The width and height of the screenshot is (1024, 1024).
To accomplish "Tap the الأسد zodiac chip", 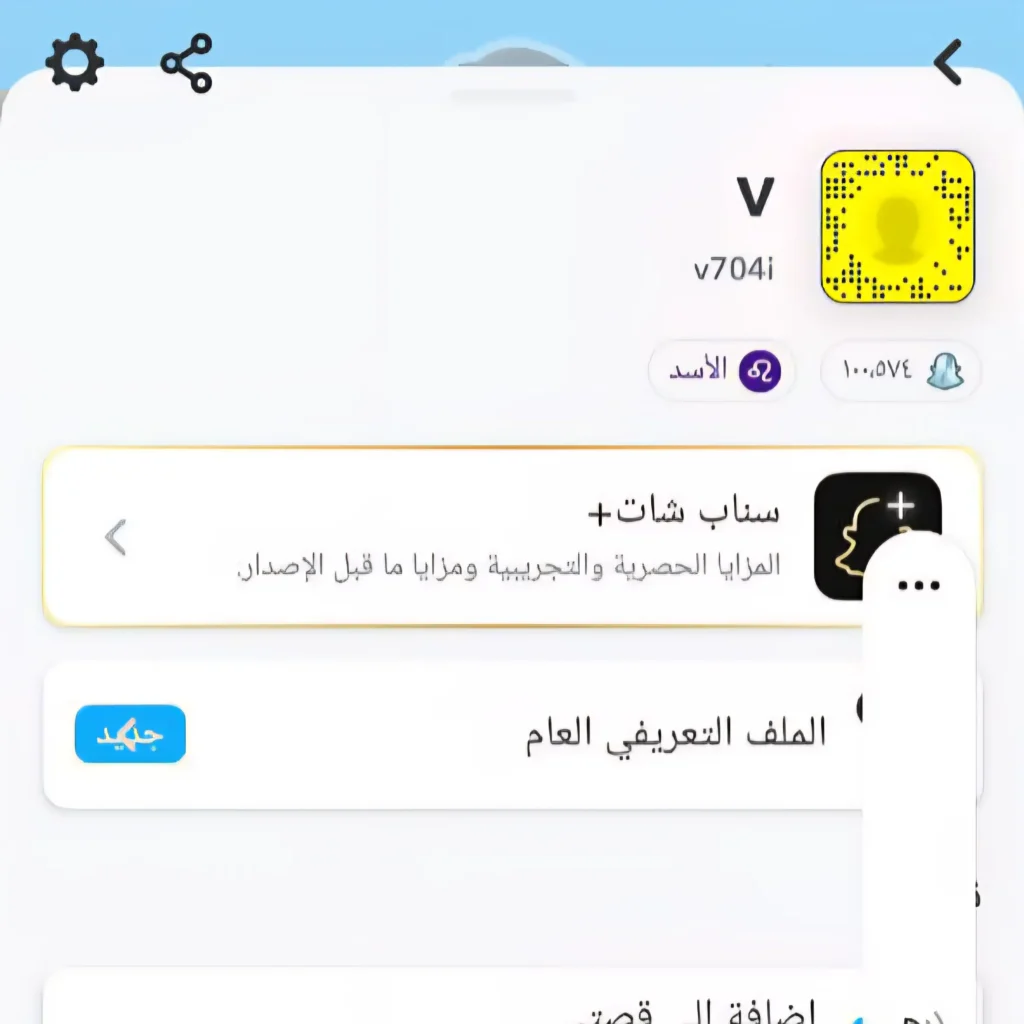I will (722, 371).
